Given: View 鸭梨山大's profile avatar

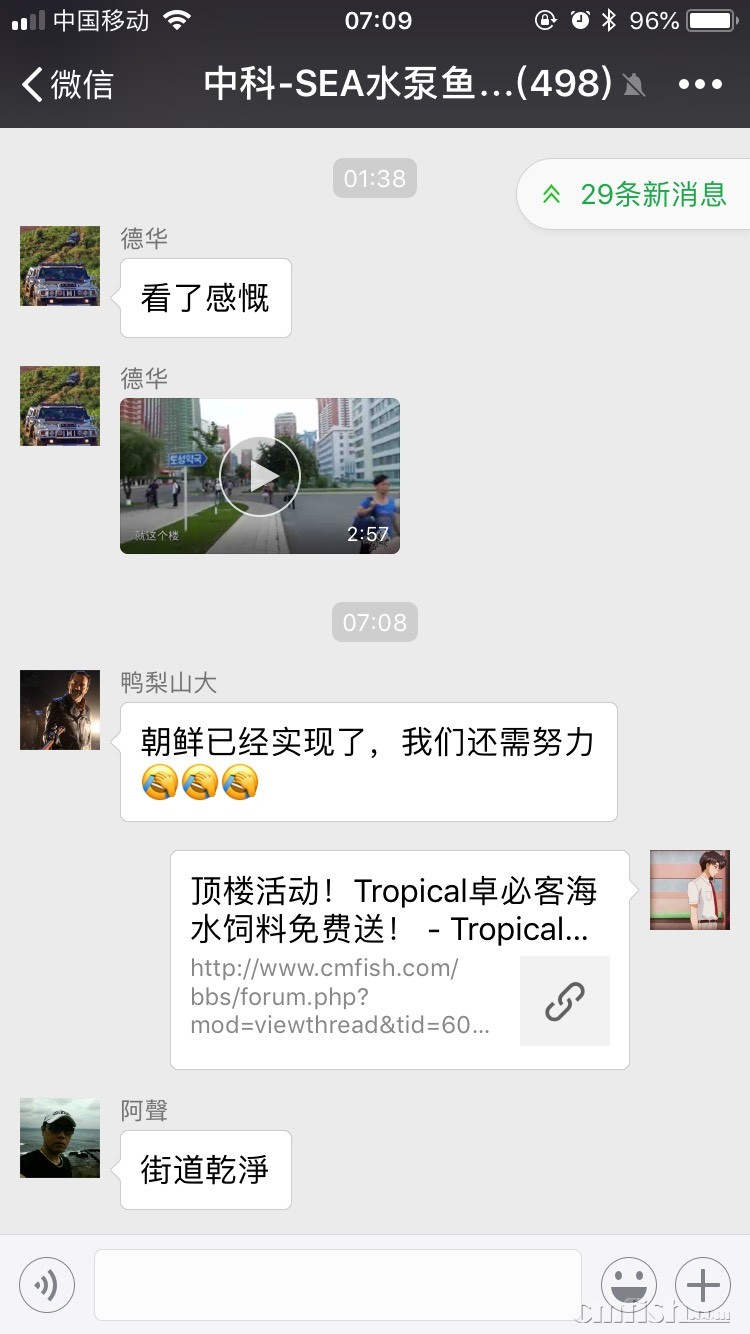Looking at the screenshot, I should coord(60,710).
